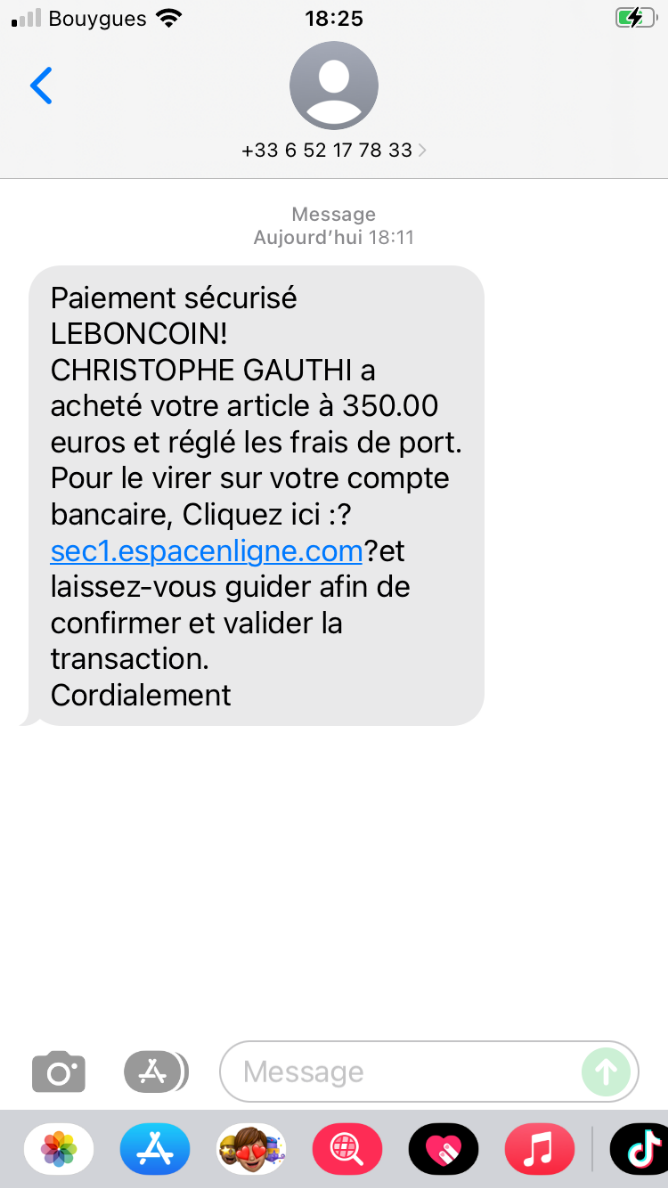Open the App Store iMessage app

(x=155, y=1149)
